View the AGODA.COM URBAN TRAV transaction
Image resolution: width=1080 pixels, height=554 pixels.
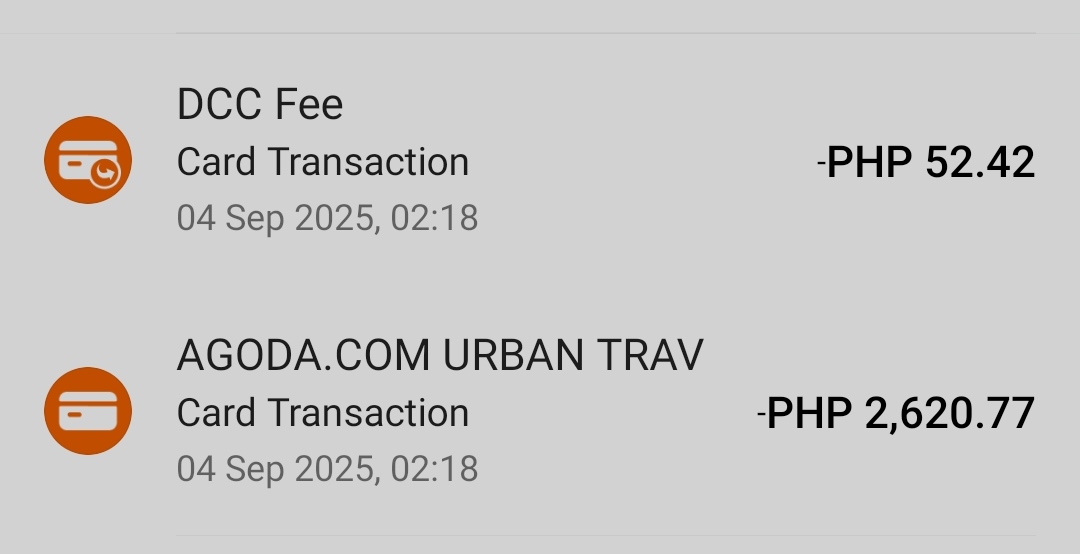point(540,411)
